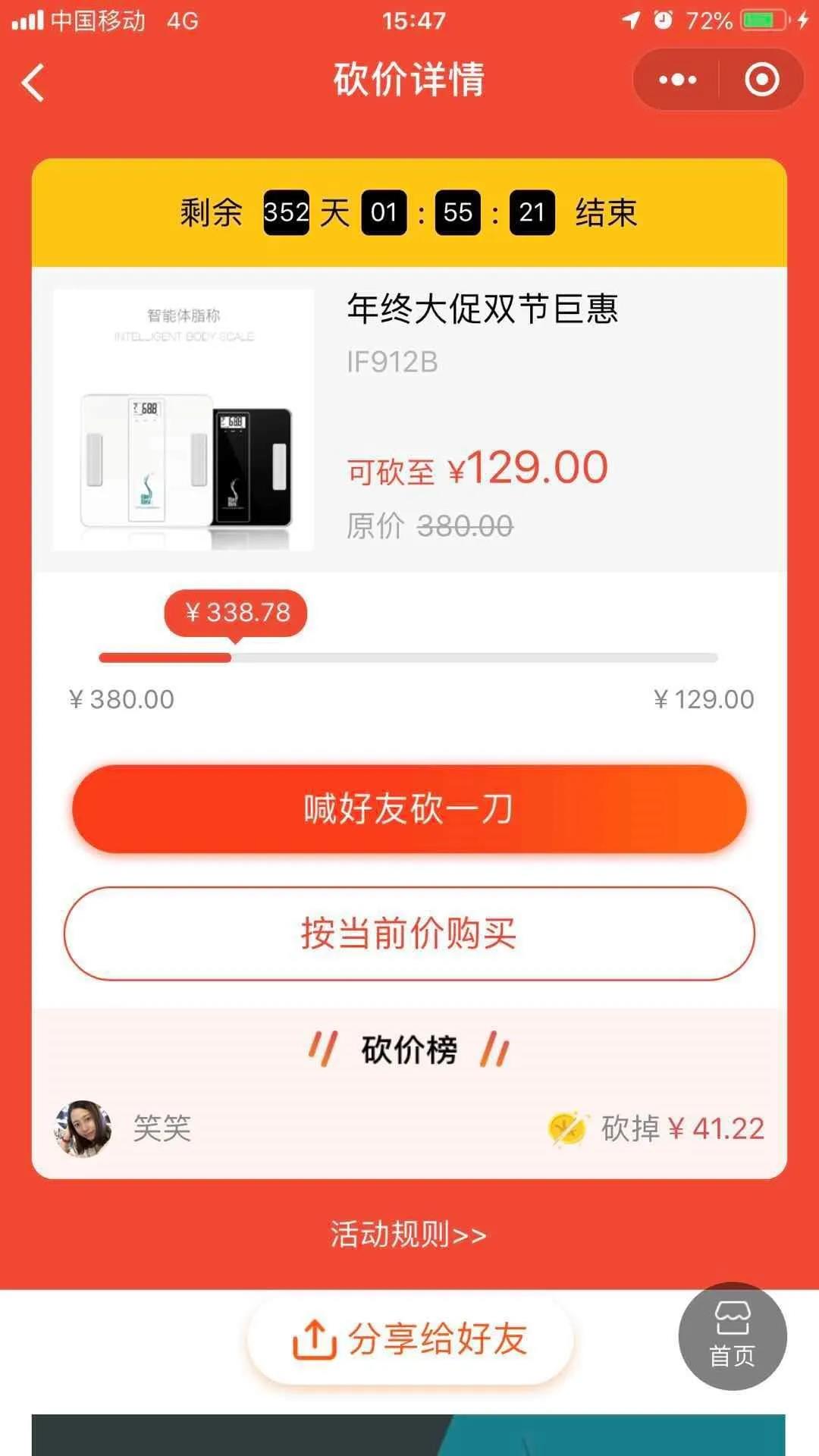Close the mini program via circle icon

click(761, 80)
